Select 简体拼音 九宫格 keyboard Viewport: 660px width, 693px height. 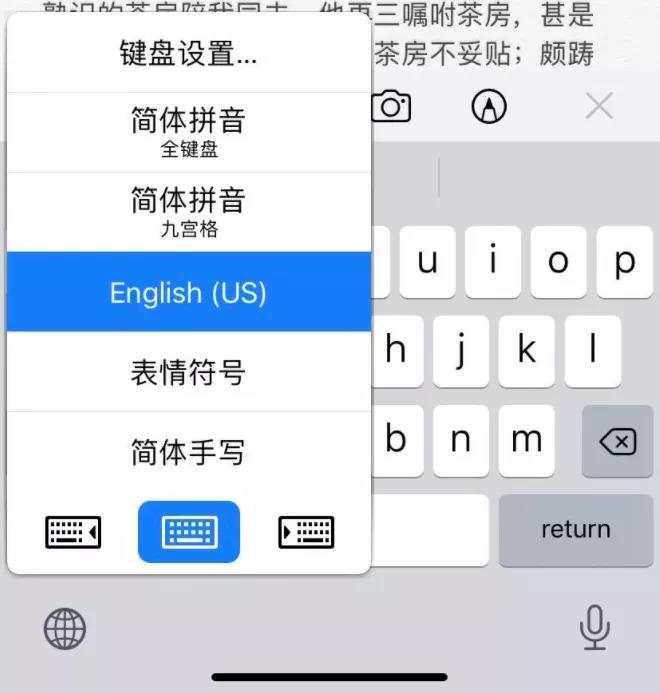[x=188, y=212]
